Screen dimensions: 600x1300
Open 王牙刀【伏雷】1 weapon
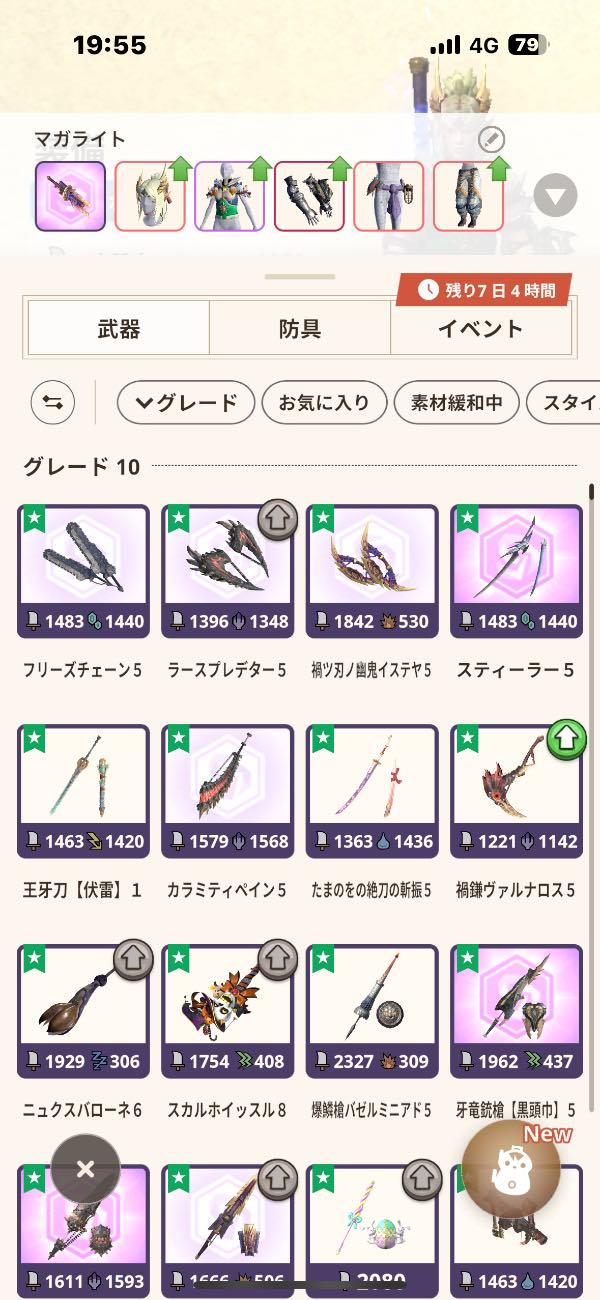(x=84, y=791)
